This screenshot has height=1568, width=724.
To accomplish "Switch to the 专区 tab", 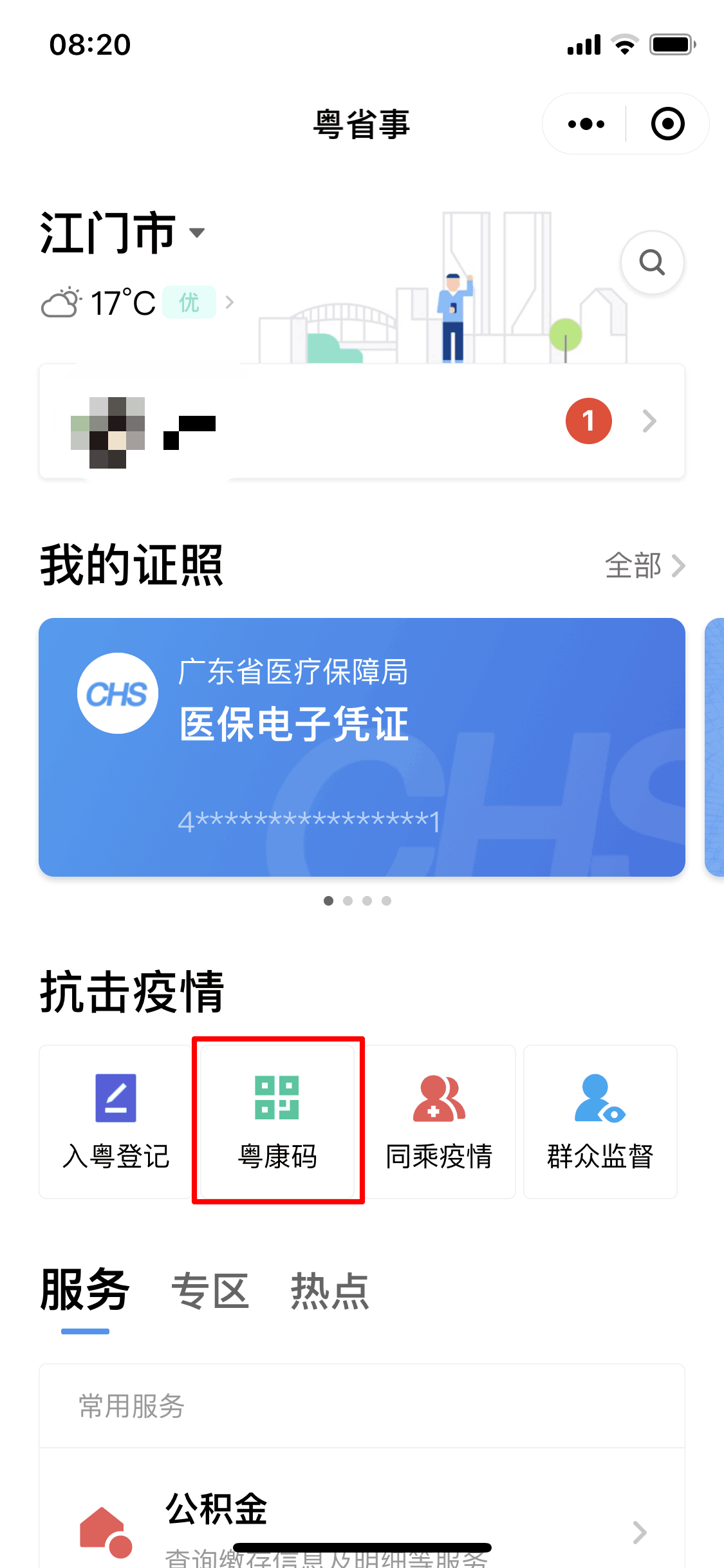I will [x=210, y=1291].
